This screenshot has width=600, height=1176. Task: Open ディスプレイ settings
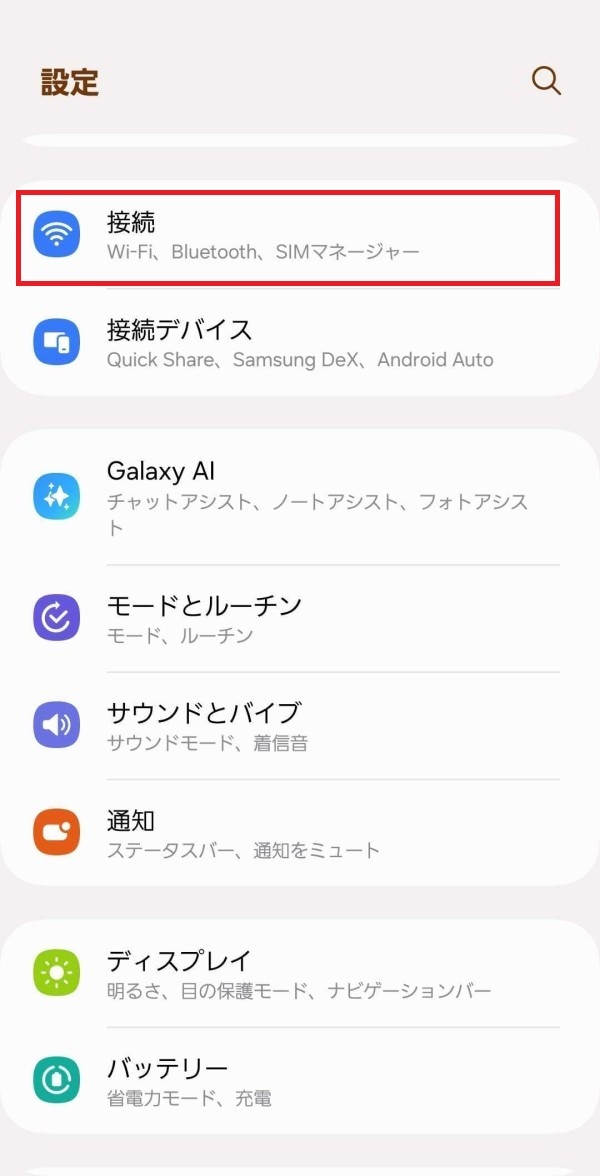pyautogui.click(x=300, y=974)
